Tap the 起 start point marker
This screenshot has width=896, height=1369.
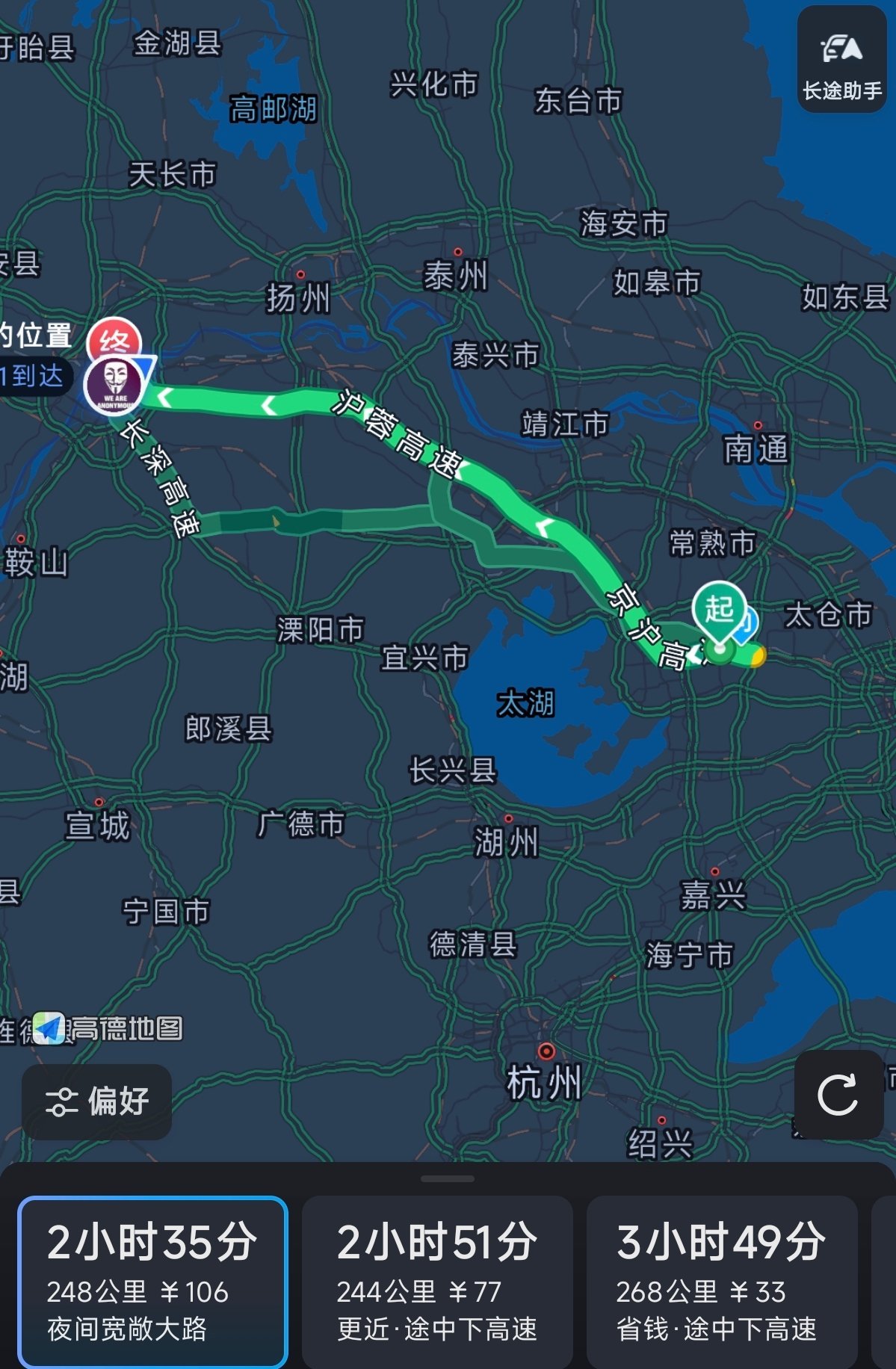(x=719, y=609)
